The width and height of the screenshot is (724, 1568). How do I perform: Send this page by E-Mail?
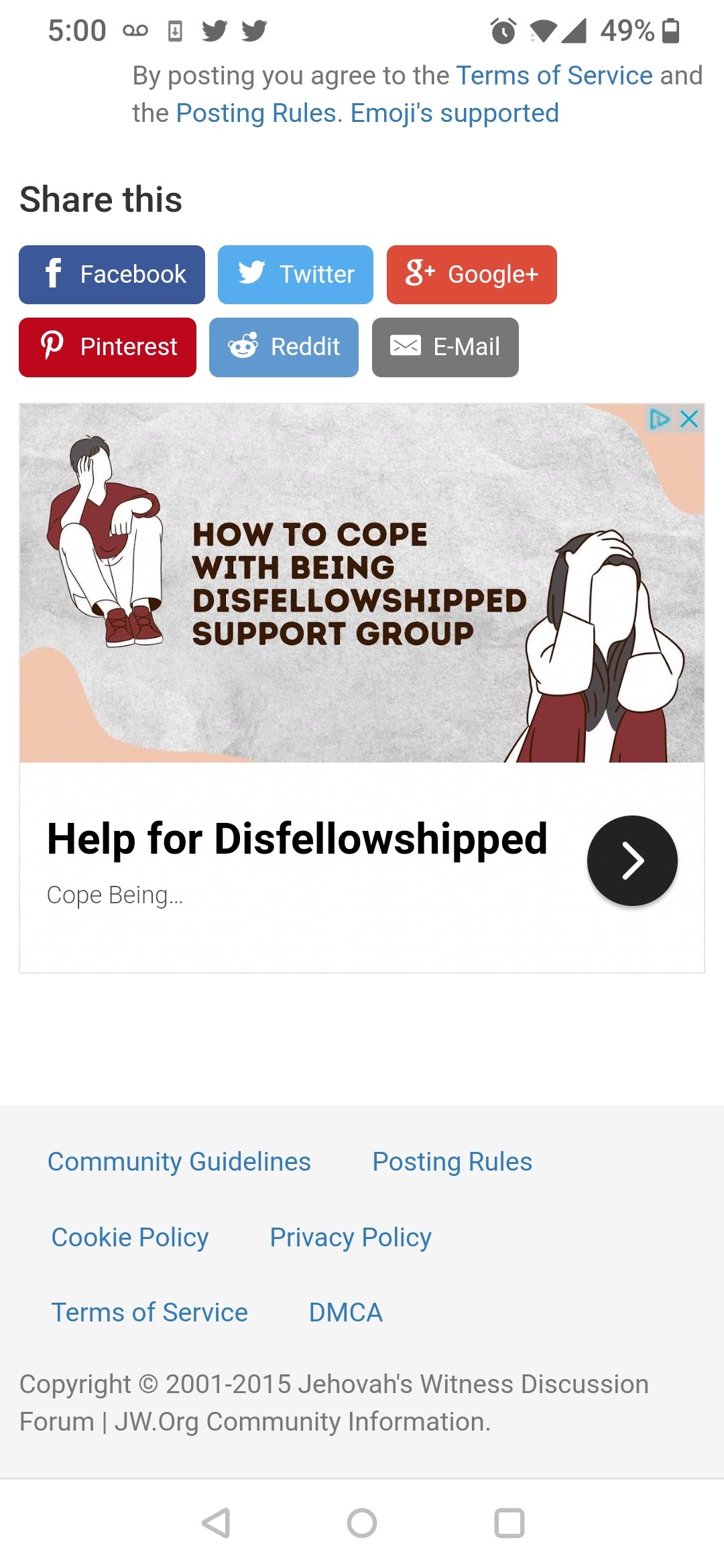coord(445,347)
